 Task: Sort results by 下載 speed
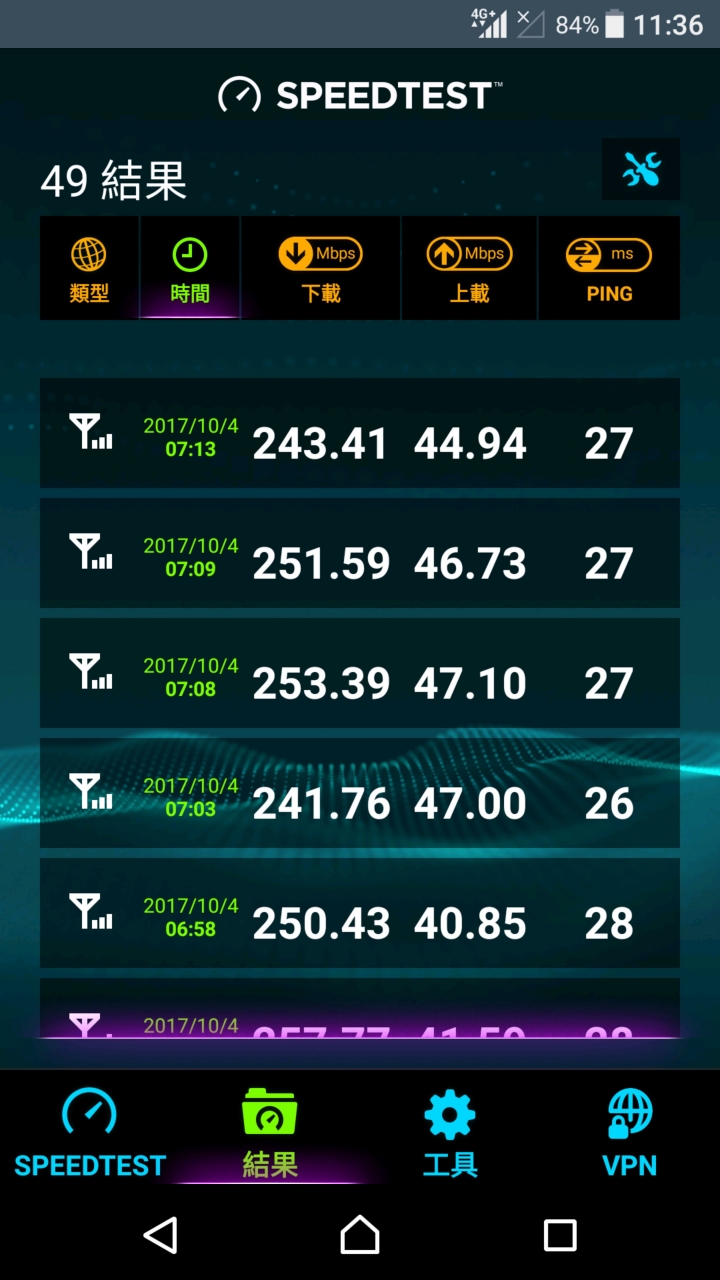click(321, 268)
